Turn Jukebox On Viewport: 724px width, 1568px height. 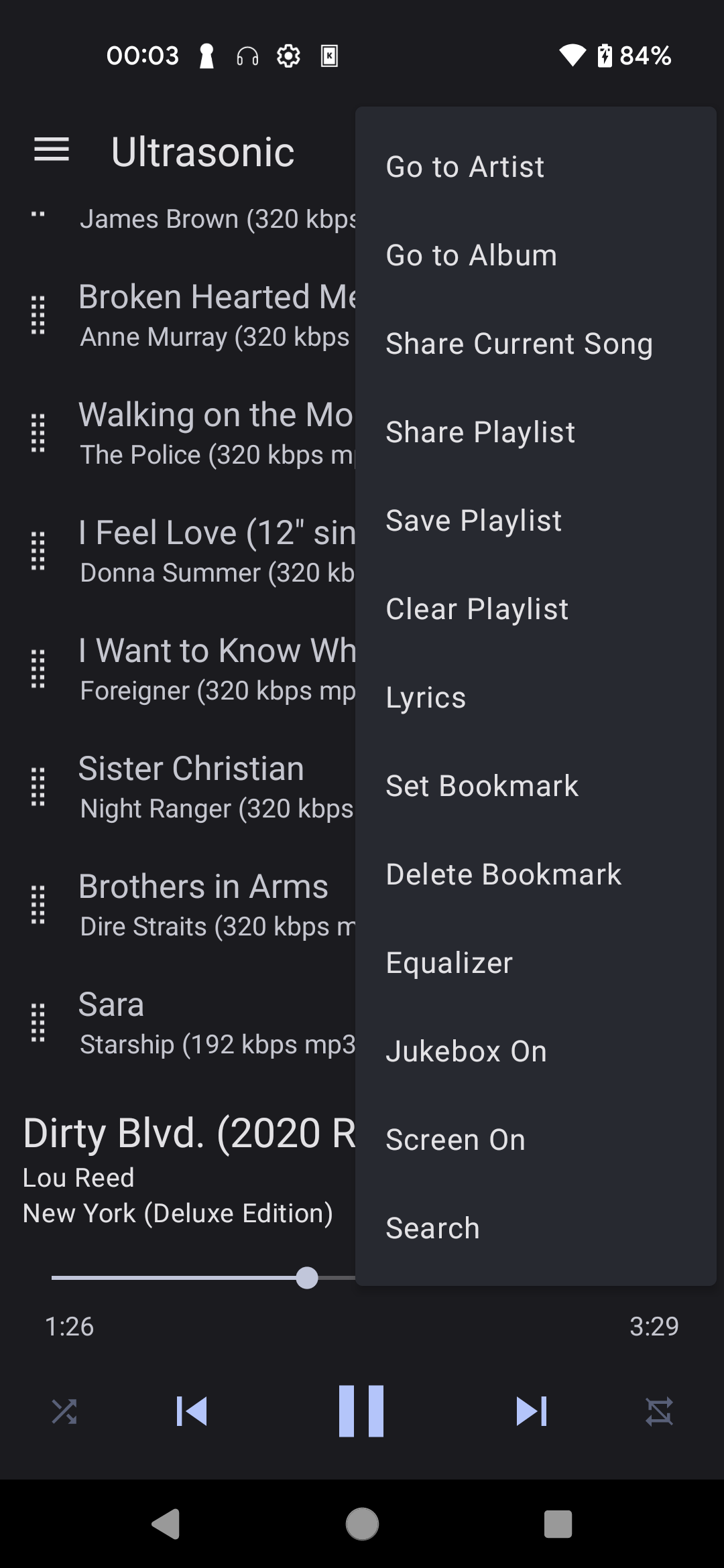pos(536,1051)
